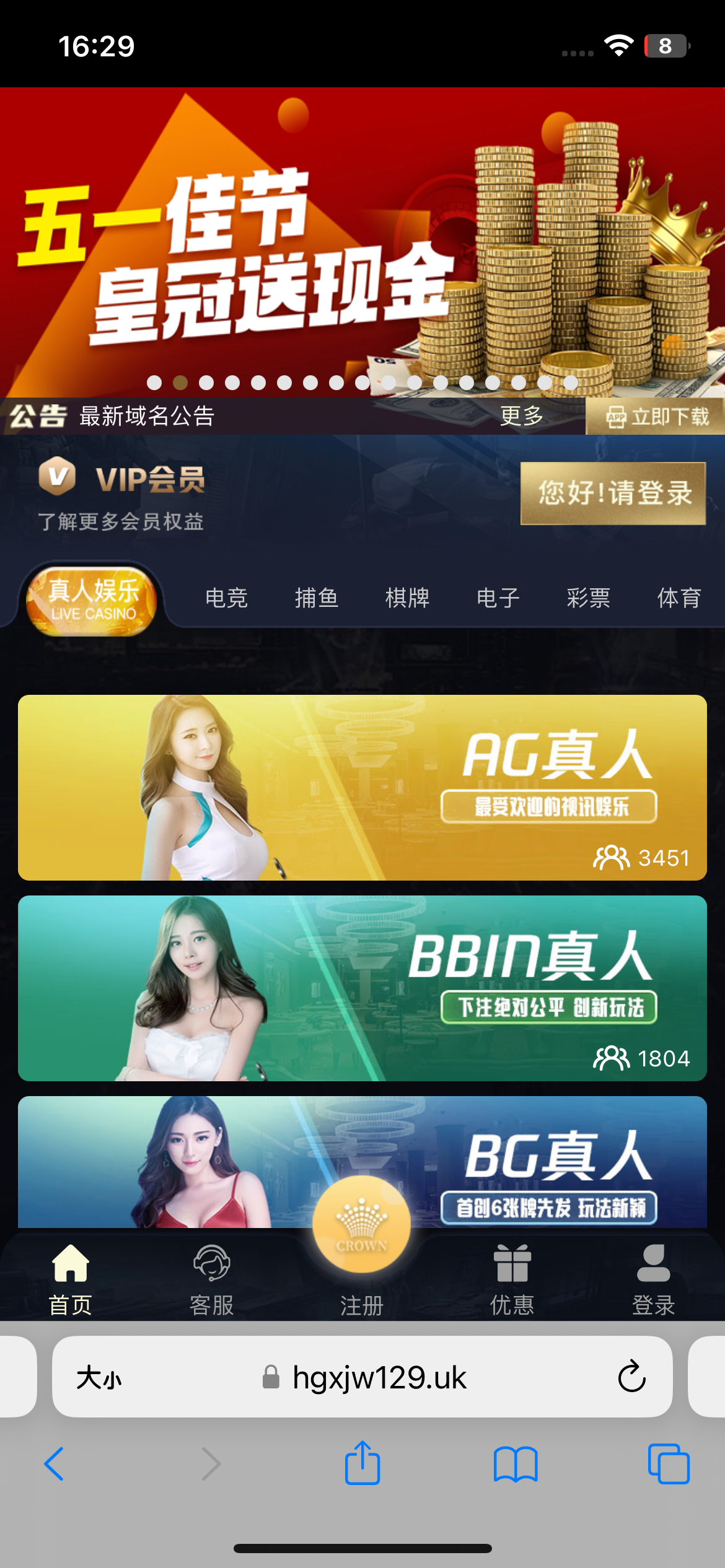Open VIP会员 benefits details

tap(121, 495)
